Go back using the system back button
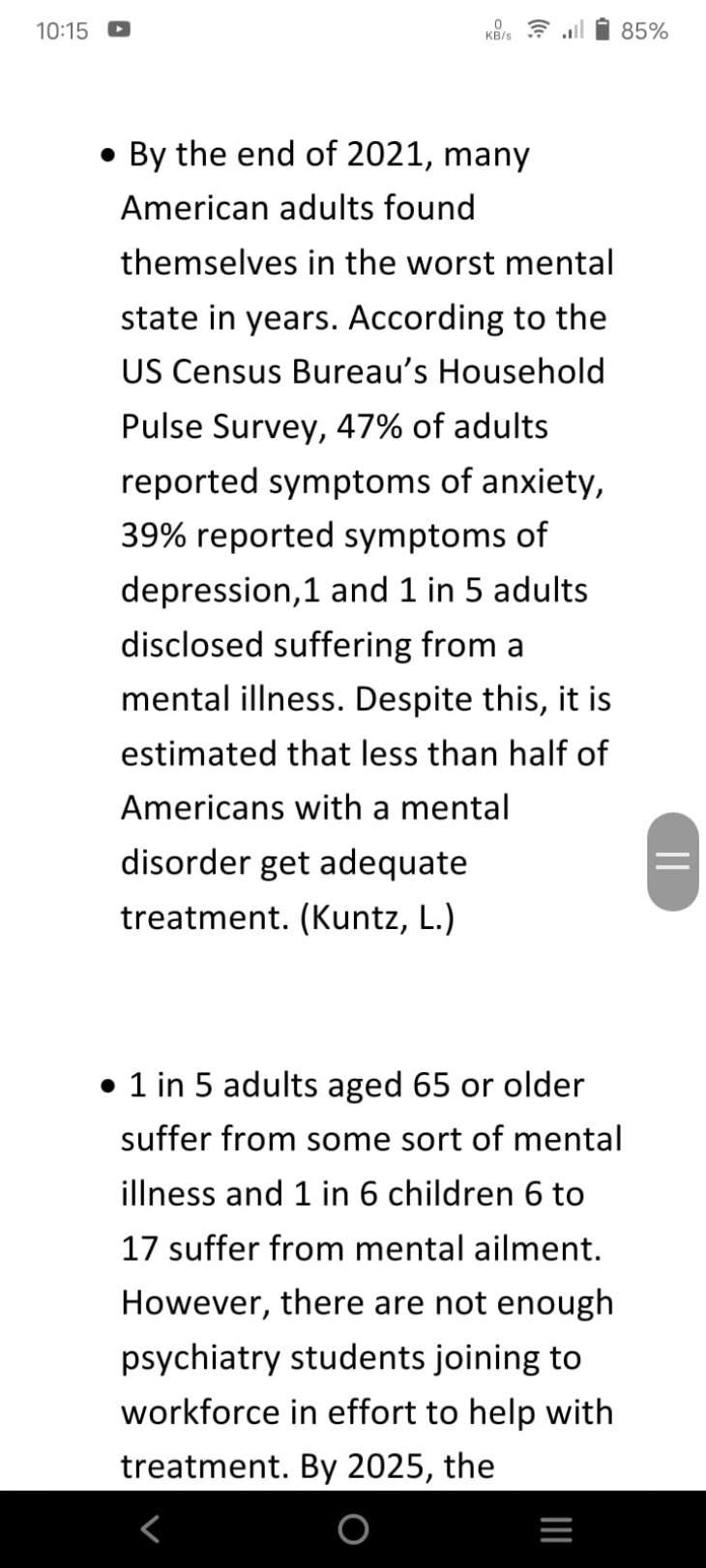This screenshot has width=706, height=1568. pyautogui.click(x=149, y=1528)
